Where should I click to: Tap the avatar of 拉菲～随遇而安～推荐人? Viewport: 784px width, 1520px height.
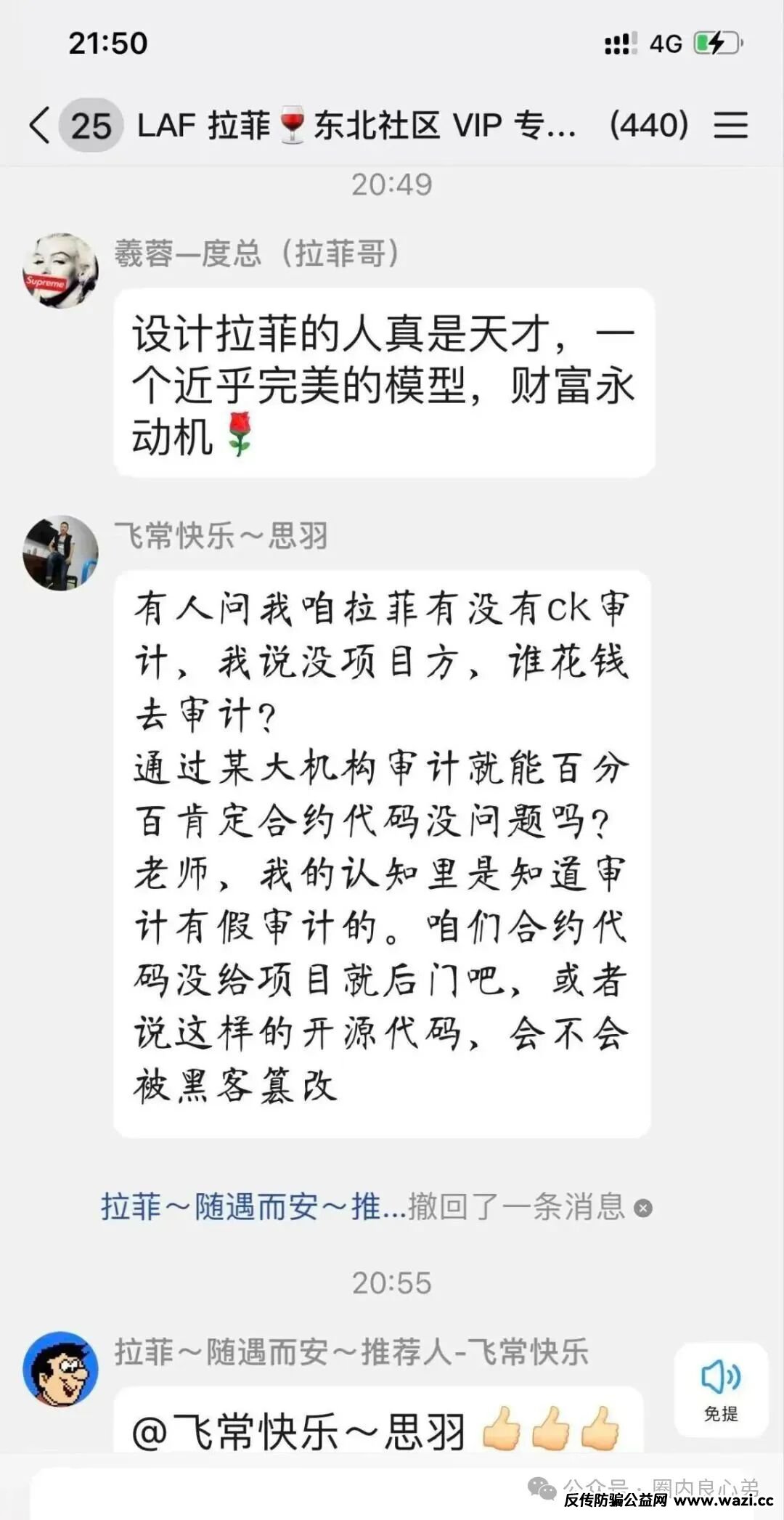pos(60,1367)
